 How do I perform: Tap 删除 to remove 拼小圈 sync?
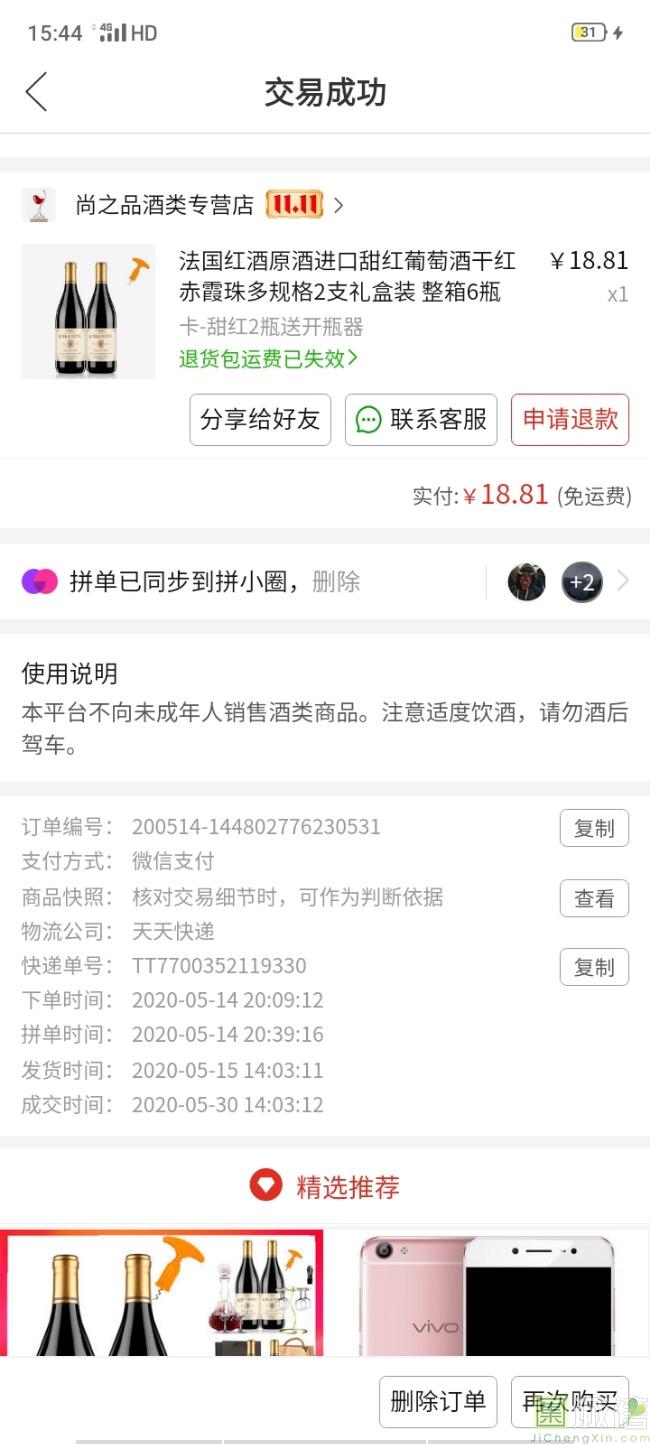336,582
